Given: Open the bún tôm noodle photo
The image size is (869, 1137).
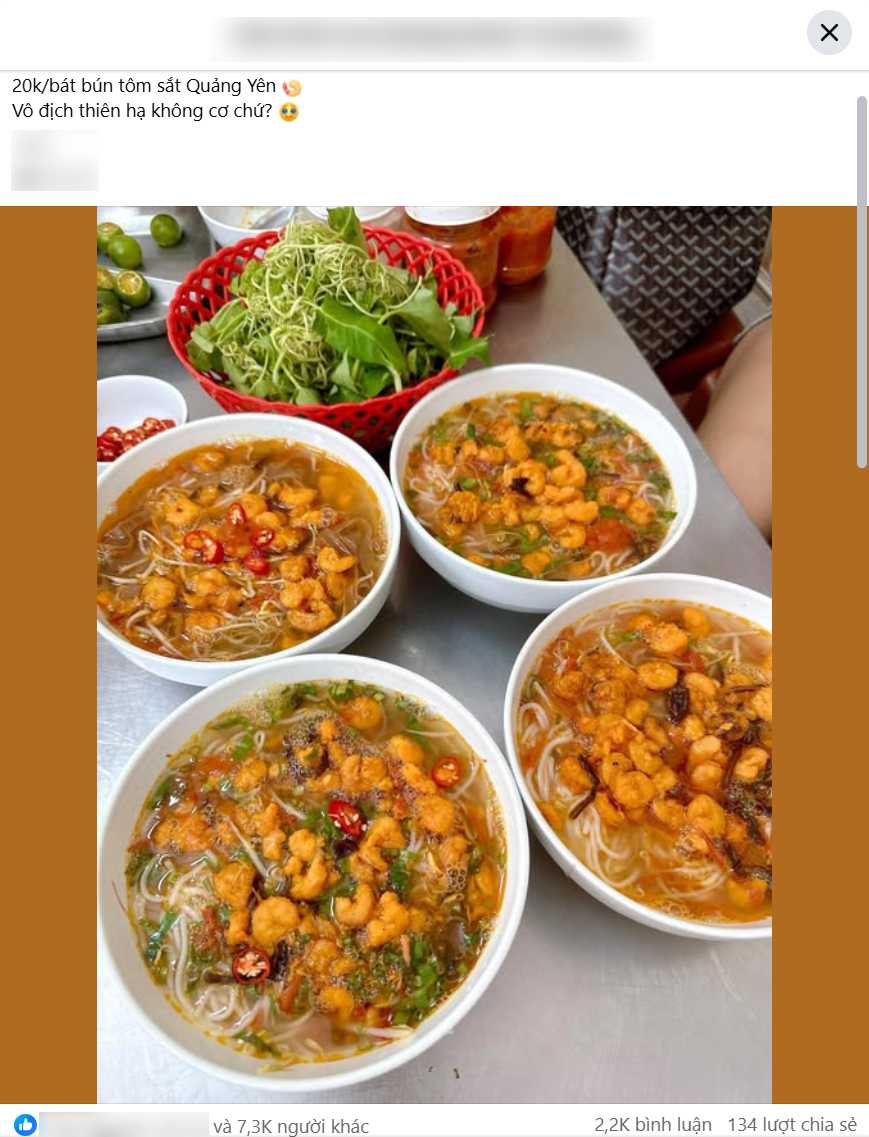Looking at the screenshot, I should coord(434,655).
